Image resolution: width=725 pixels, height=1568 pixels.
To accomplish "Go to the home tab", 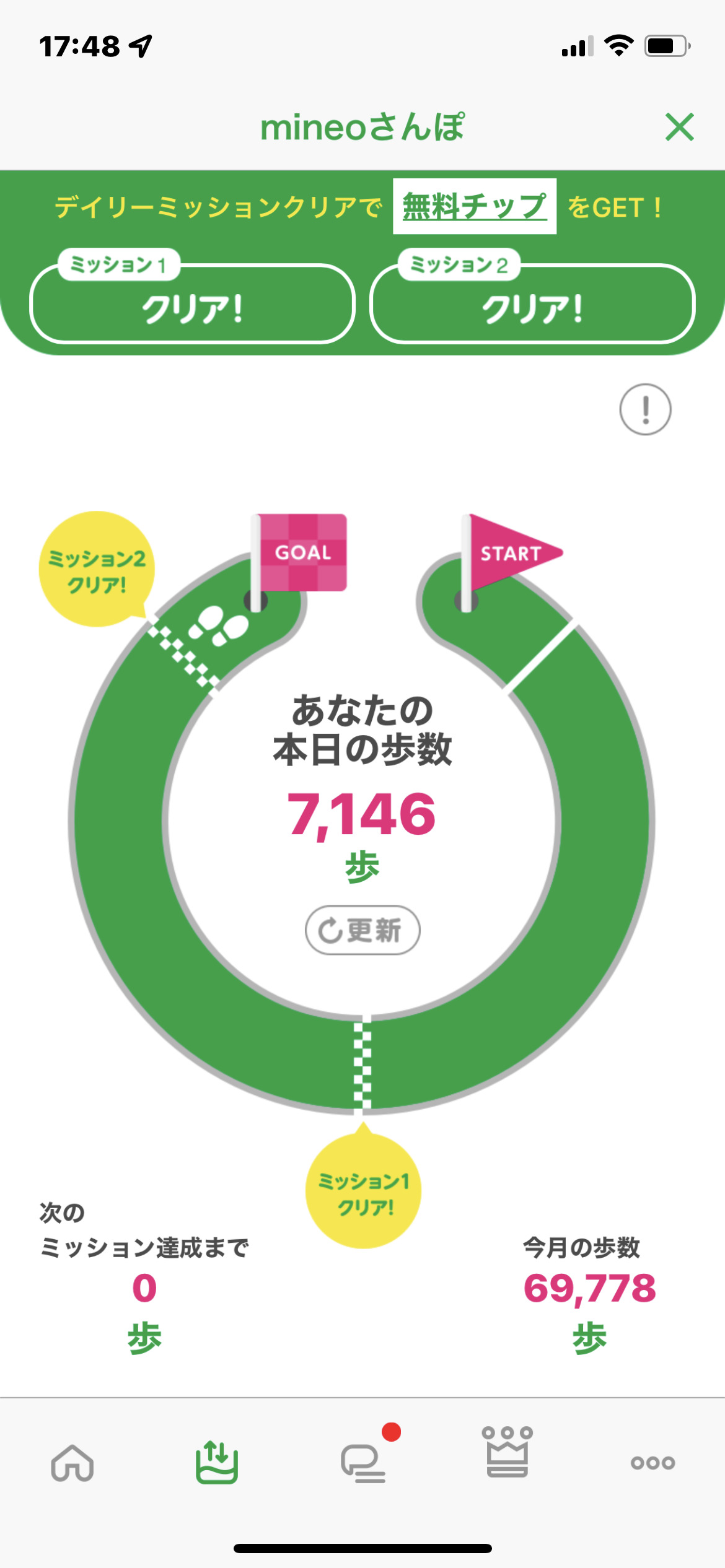I will (72, 1463).
